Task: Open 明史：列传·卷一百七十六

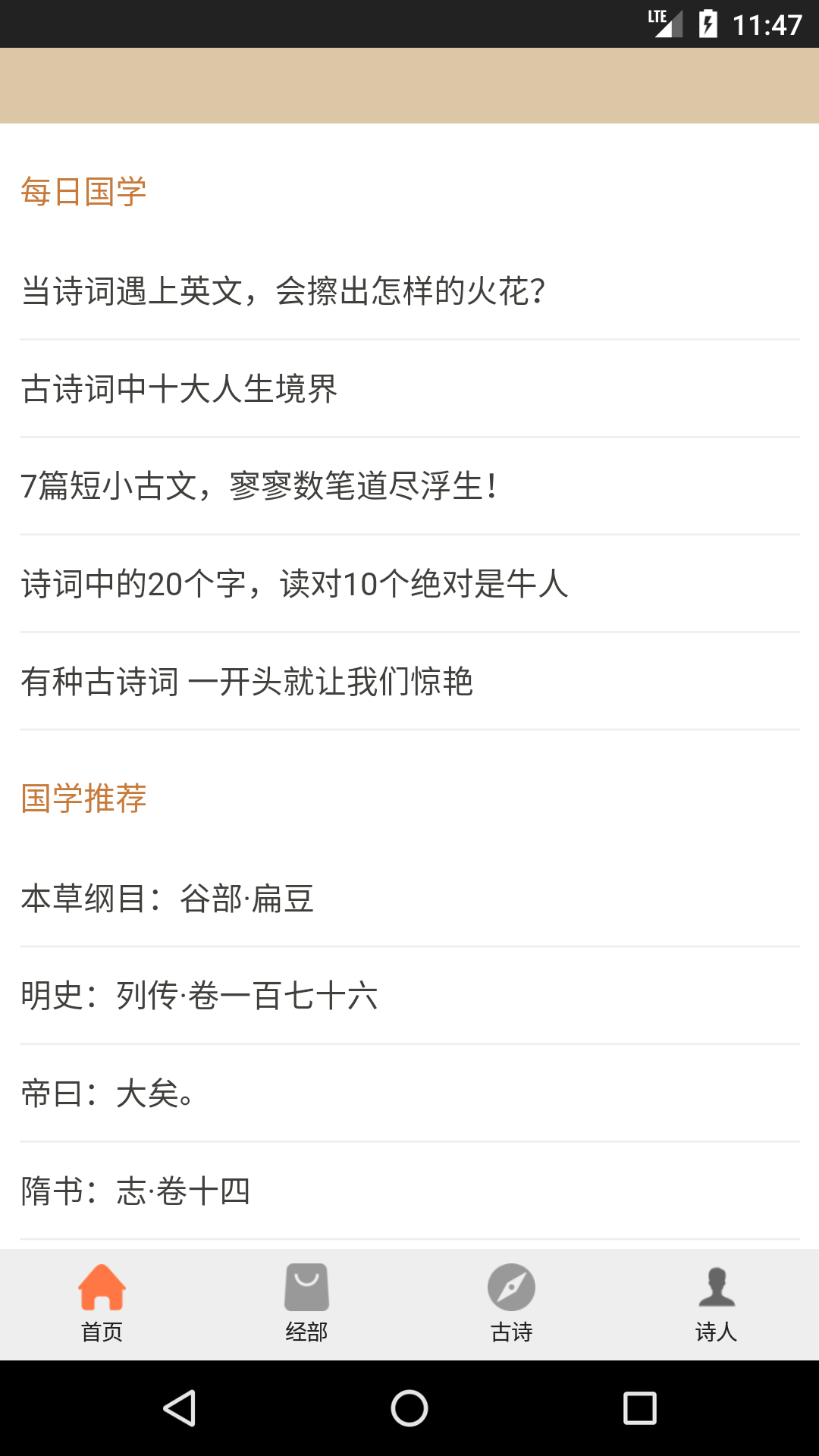Action: click(x=199, y=996)
